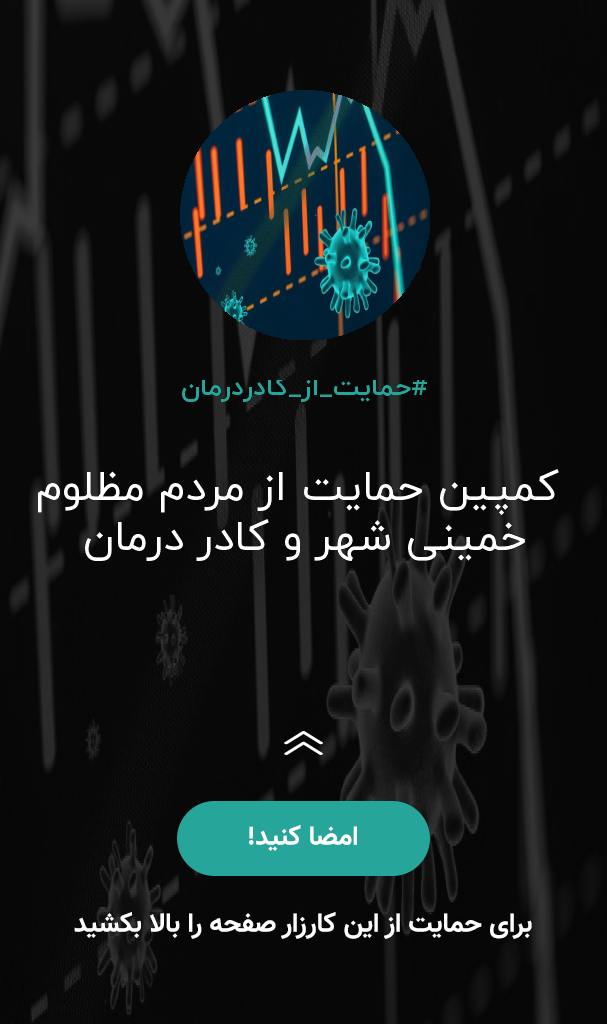This screenshot has width=607, height=1024.
Task: Open the #حمایت_از_کادردرمان hashtag
Action: coord(304,389)
